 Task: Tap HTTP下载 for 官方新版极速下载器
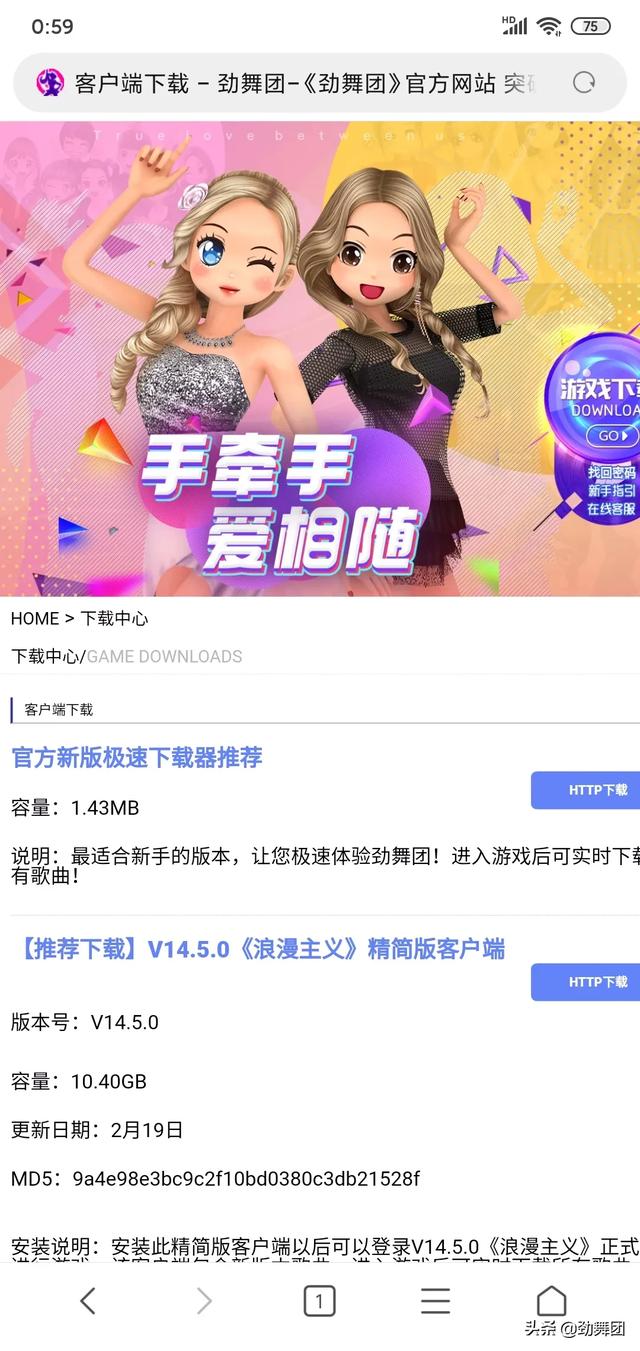click(586, 790)
